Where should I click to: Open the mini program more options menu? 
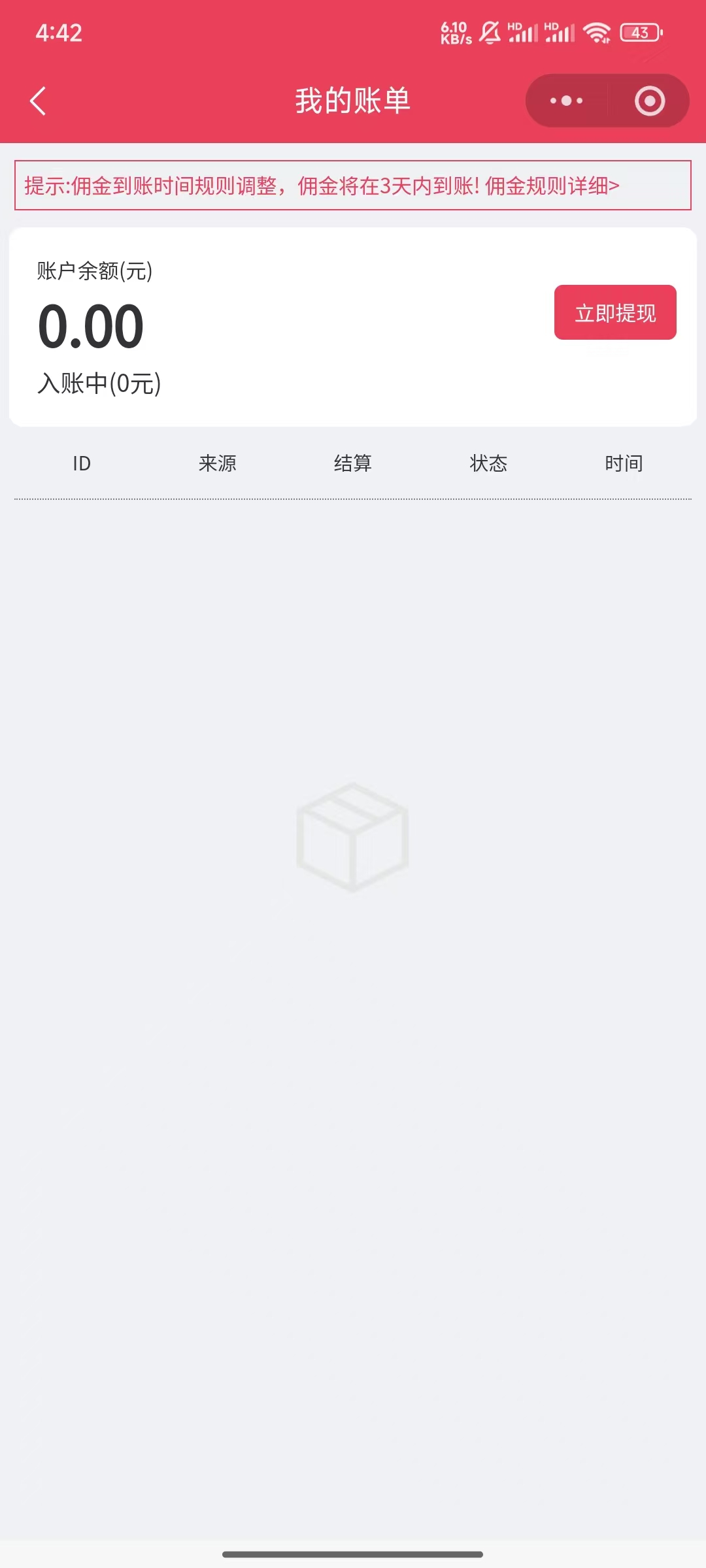tap(566, 101)
